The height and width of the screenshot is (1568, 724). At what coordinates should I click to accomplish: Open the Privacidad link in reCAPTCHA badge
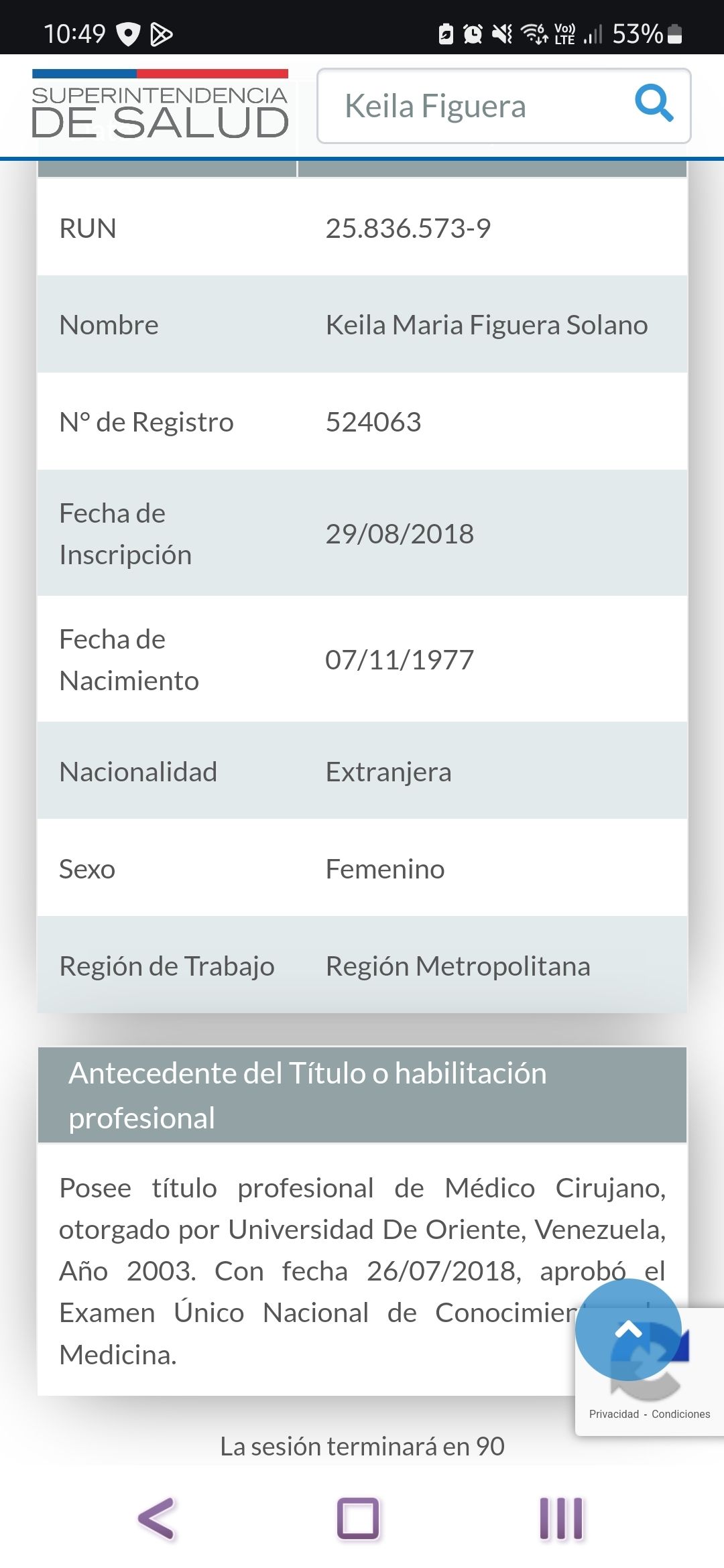click(x=614, y=1414)
